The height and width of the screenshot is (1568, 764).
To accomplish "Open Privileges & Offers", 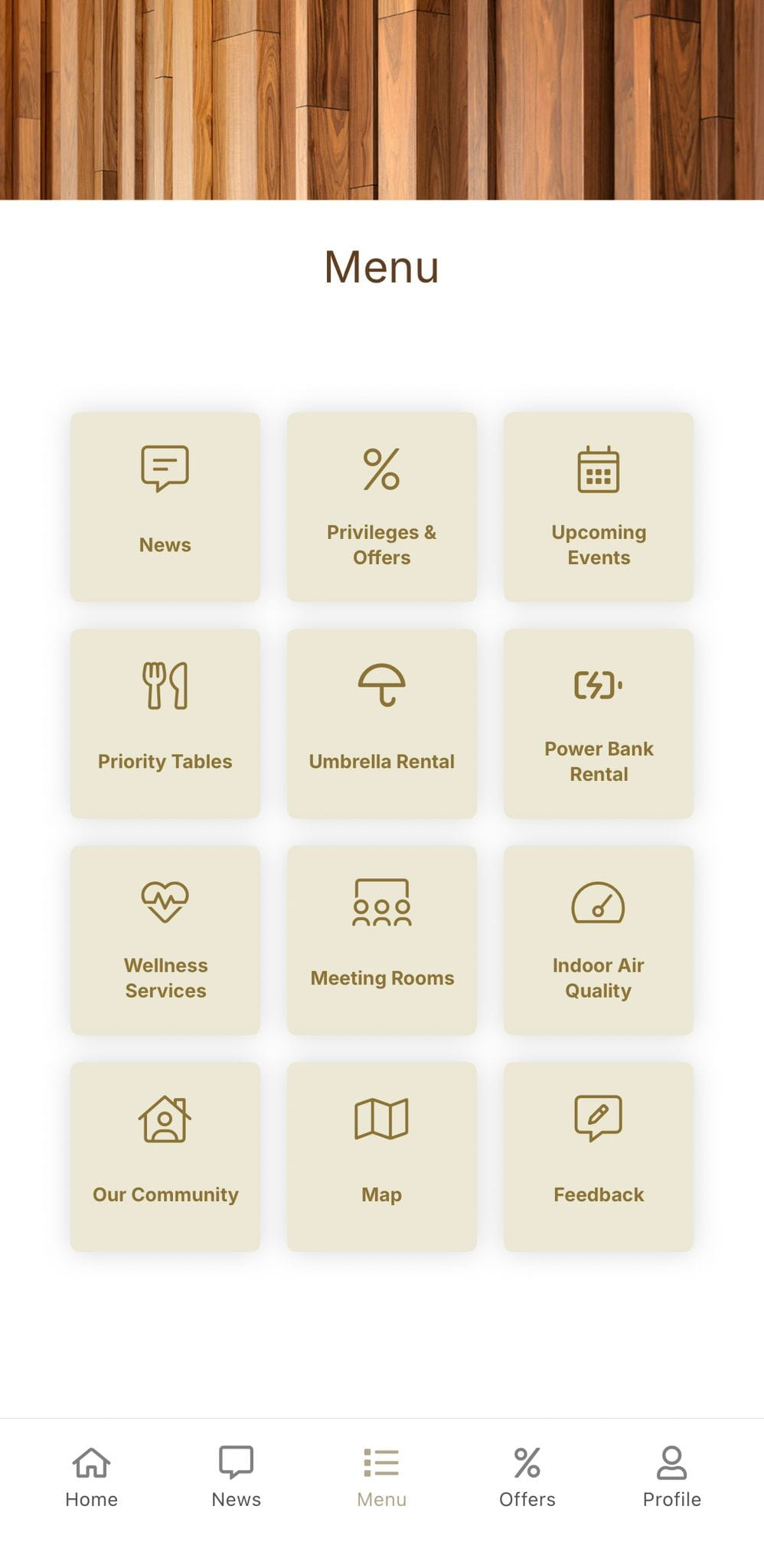I will pyautogui.click(x=382, y=507).
